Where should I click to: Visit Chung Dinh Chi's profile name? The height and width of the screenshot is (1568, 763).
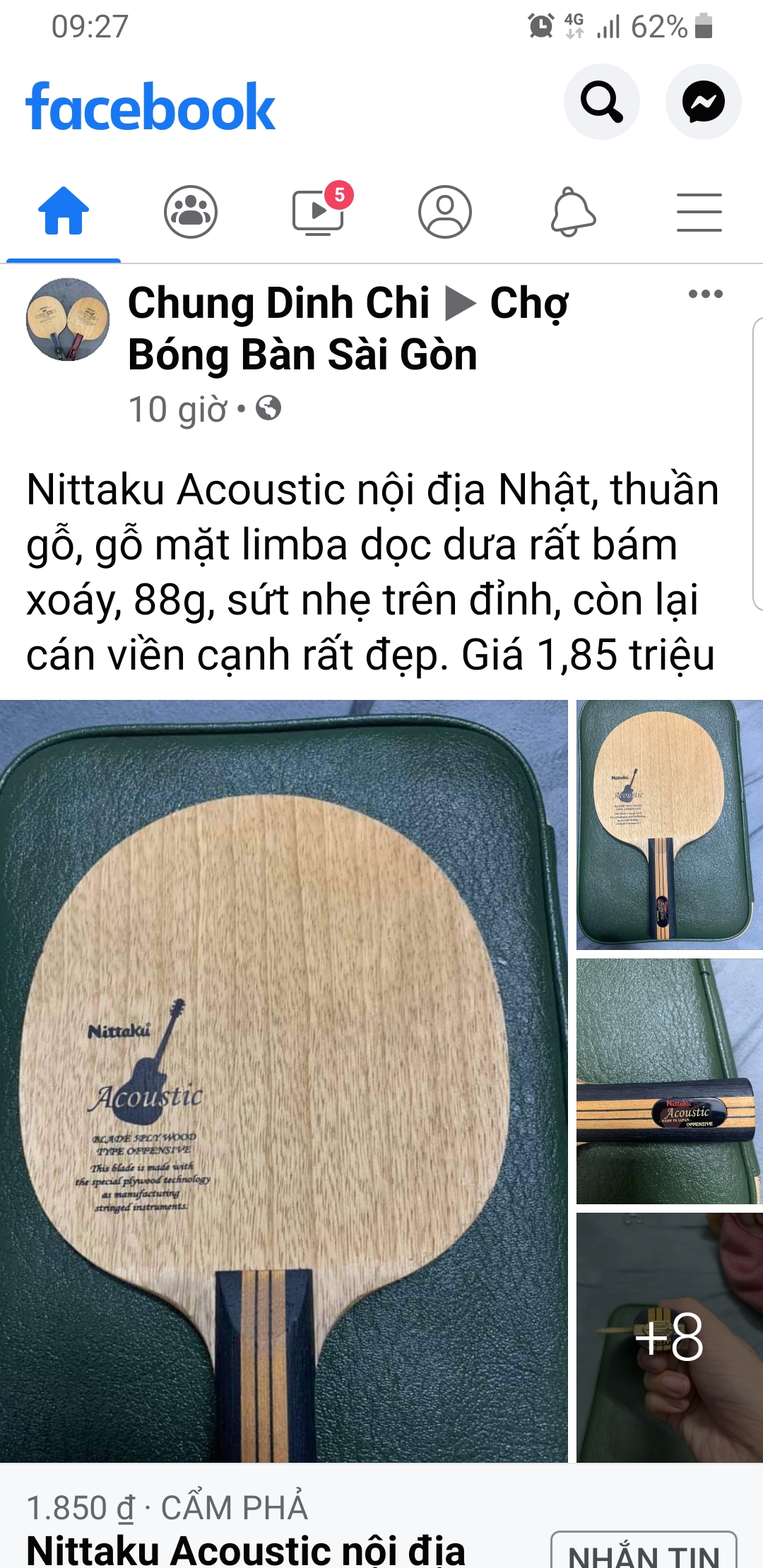(278, 303)
